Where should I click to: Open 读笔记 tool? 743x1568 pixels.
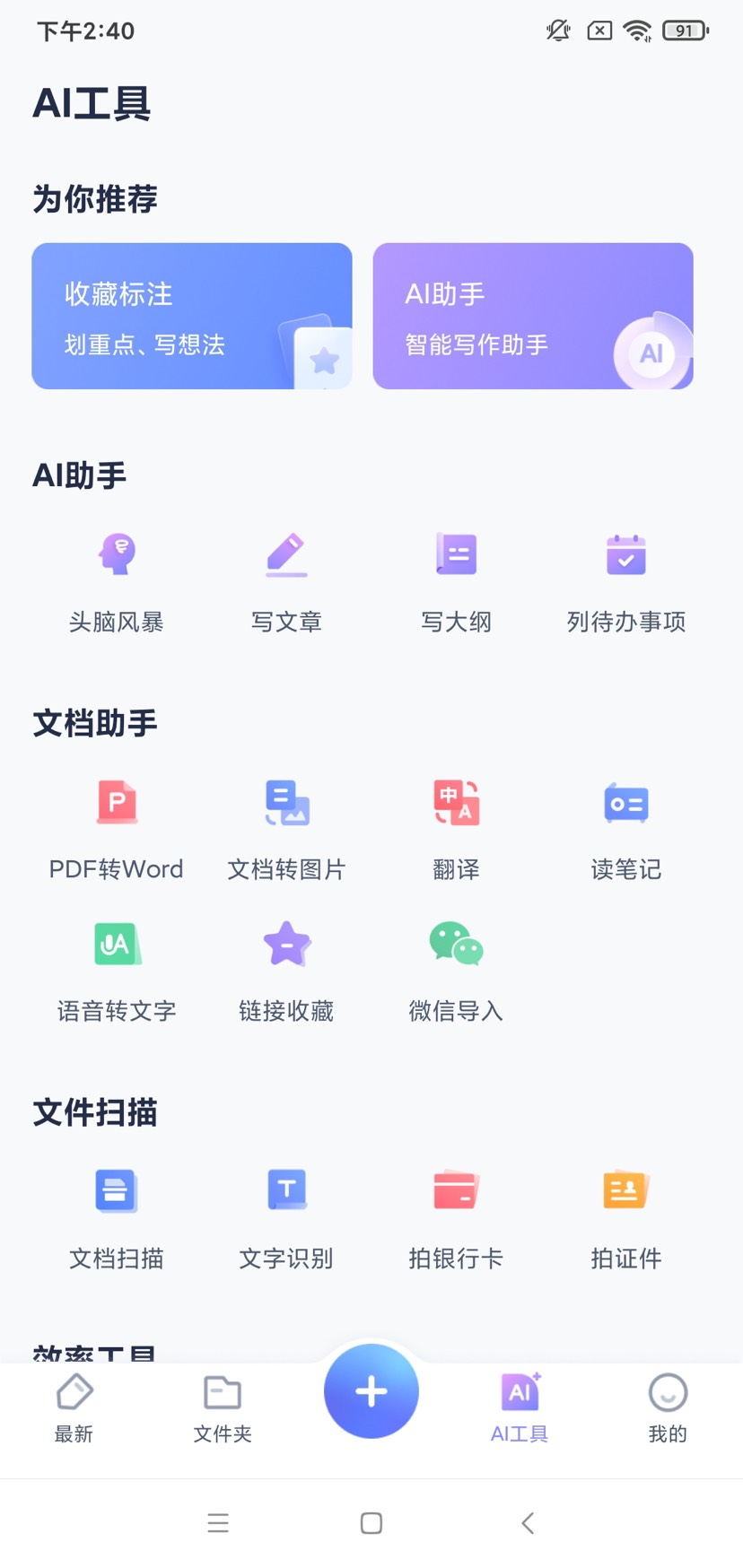point(625,827)
